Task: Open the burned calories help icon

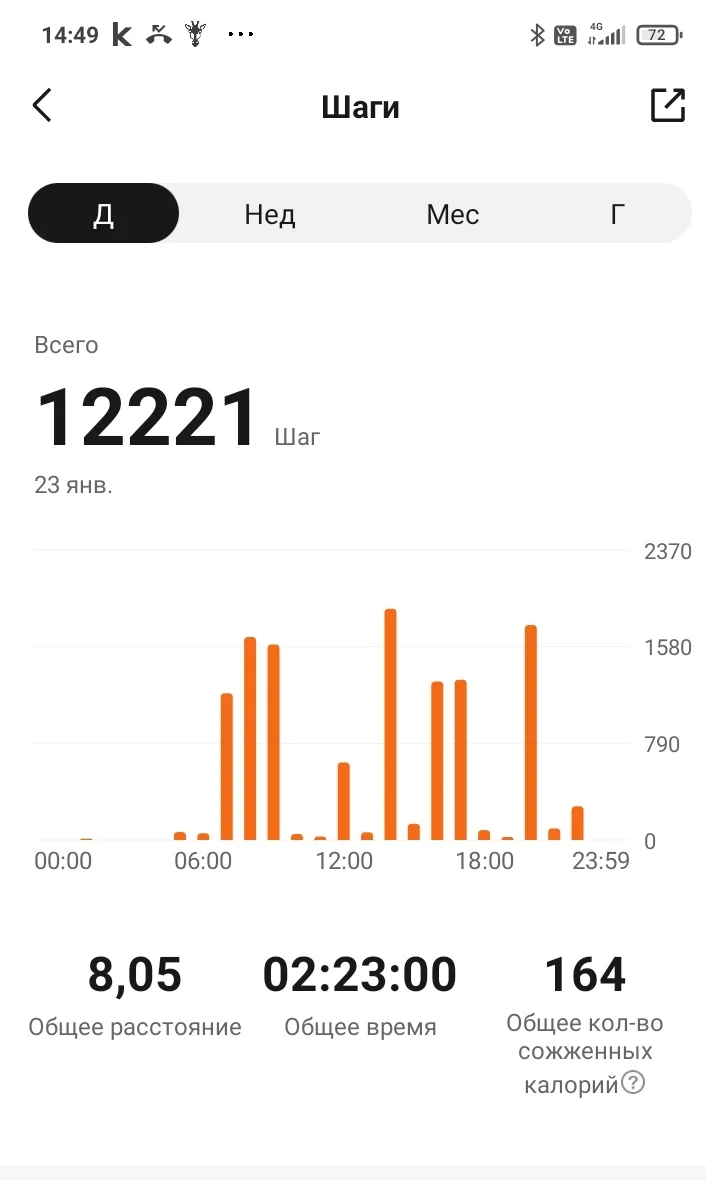Action: (x=633, y=1082)
